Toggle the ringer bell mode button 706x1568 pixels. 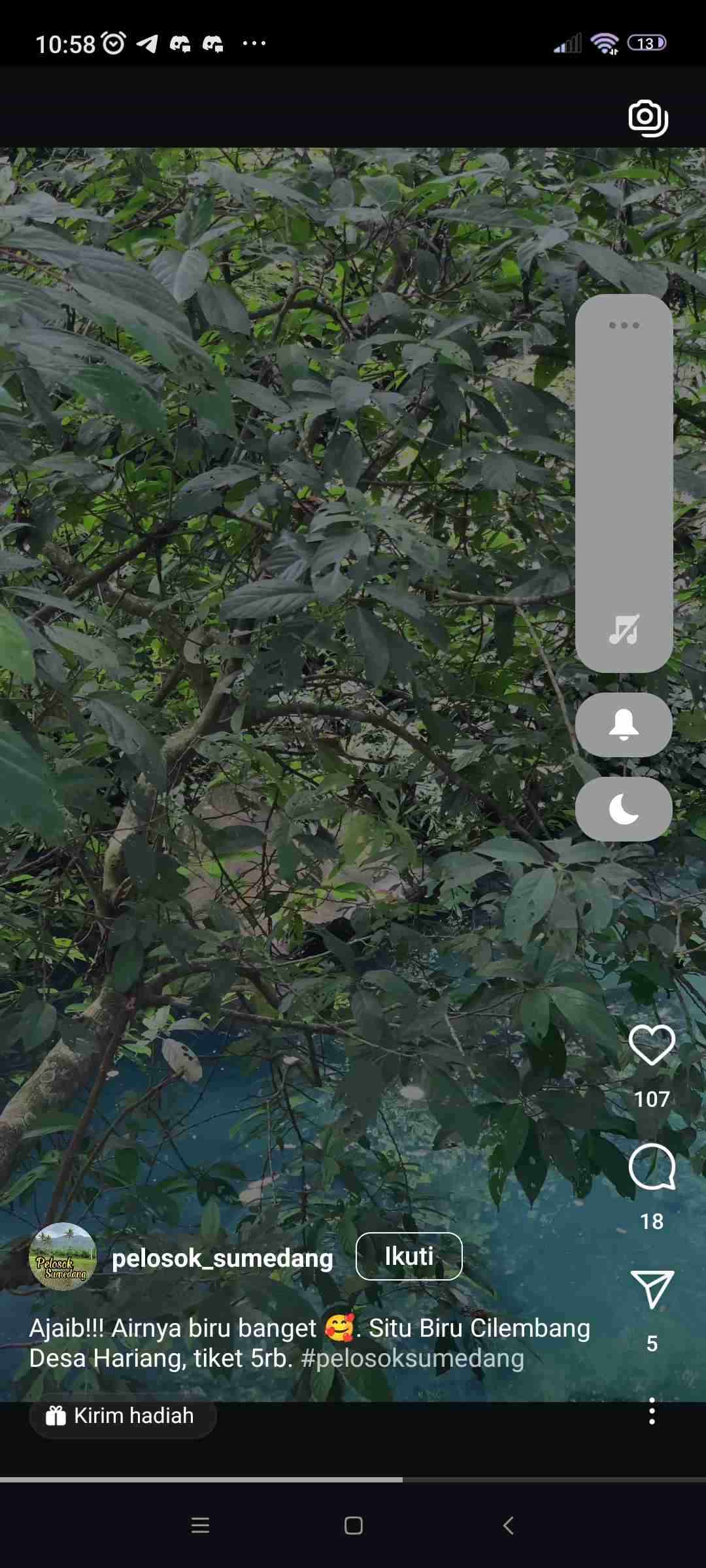pyautogui.click(x=624, y=725)
